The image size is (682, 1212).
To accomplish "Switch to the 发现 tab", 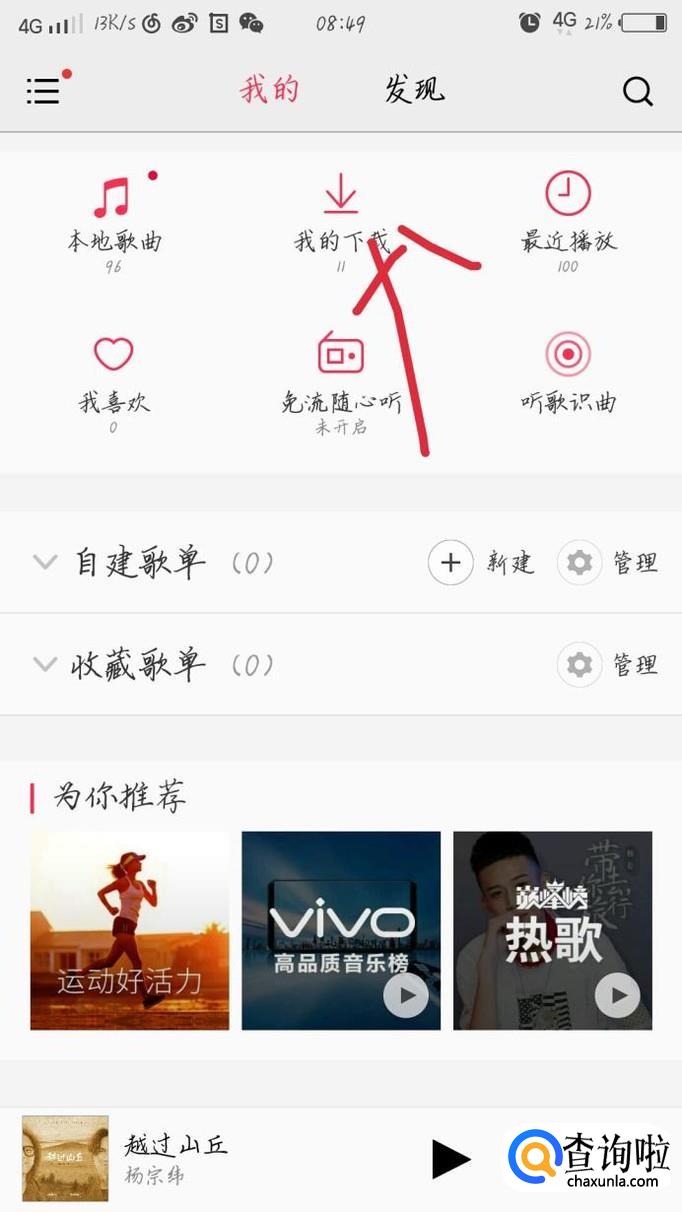I will [x=414, y=90].
